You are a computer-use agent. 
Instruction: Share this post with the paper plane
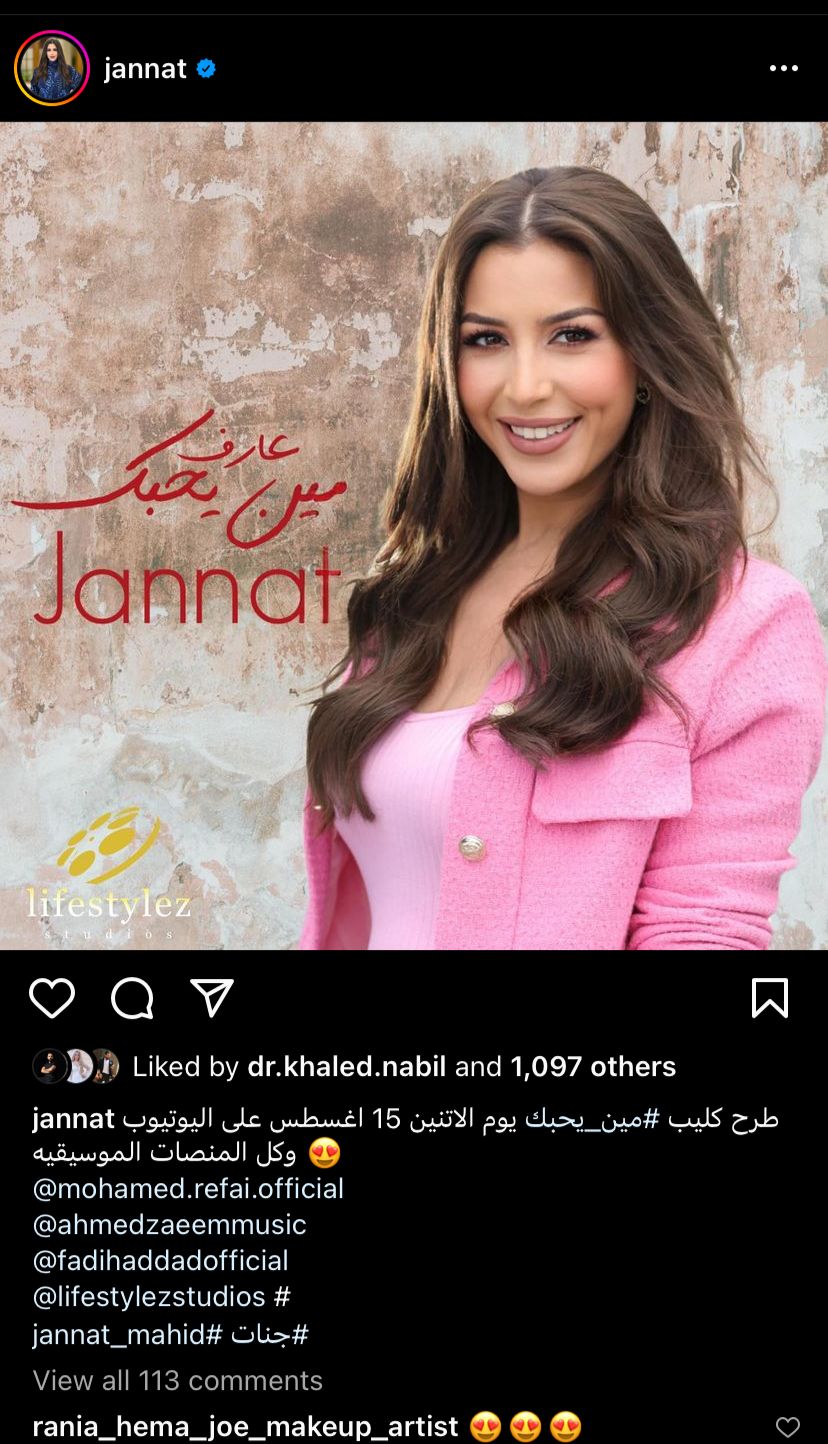click(212, 998)
